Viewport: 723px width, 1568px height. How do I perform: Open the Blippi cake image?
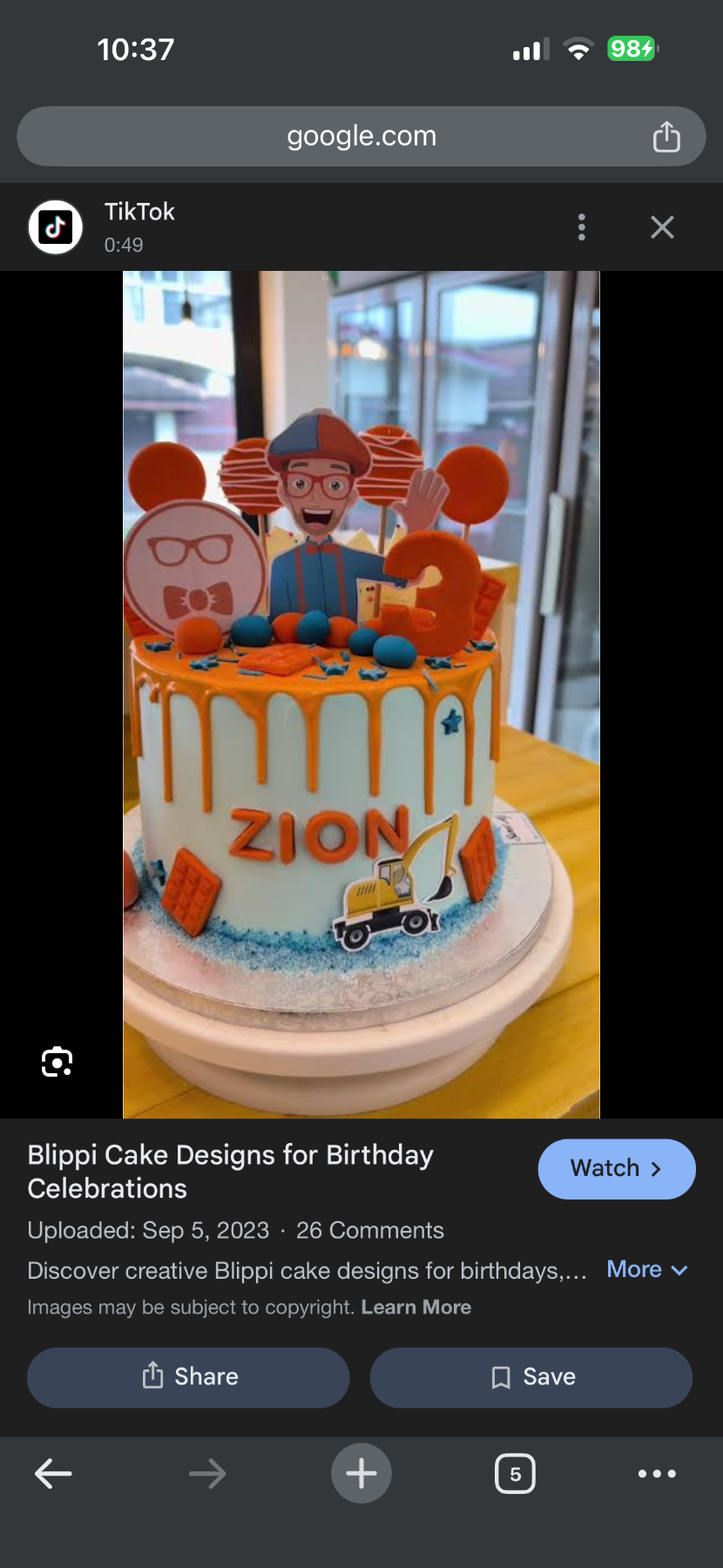coord(361,694)
